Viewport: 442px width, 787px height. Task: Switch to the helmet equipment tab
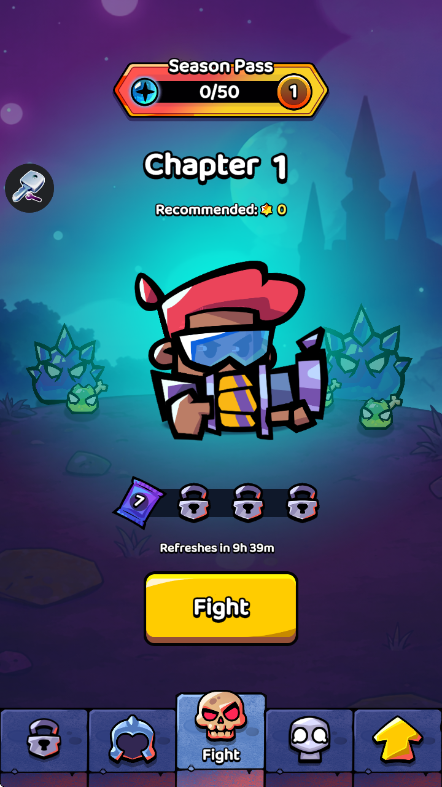[x=132, y=740]
